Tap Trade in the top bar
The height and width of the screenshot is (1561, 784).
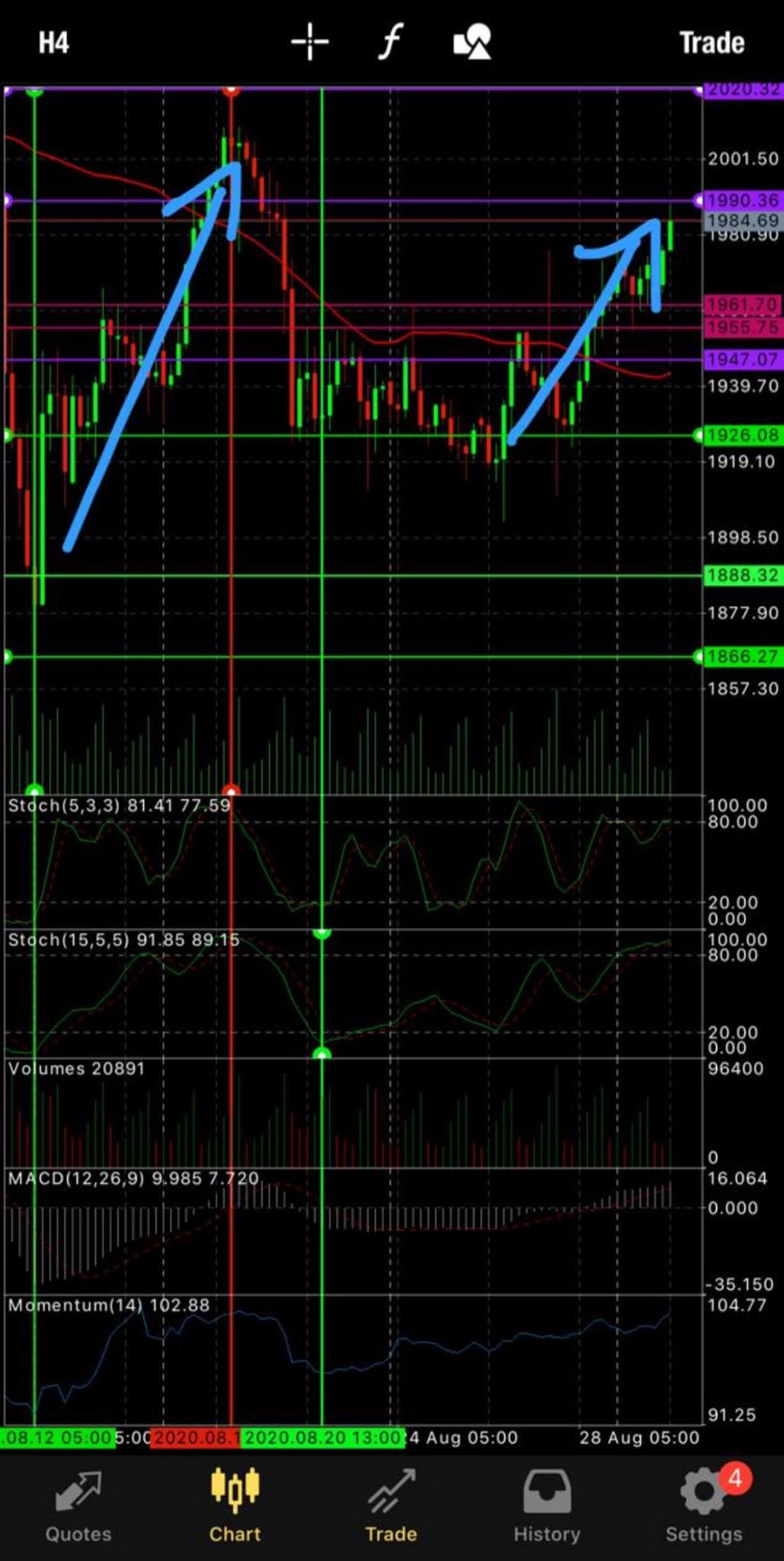[x=712, y=43]
